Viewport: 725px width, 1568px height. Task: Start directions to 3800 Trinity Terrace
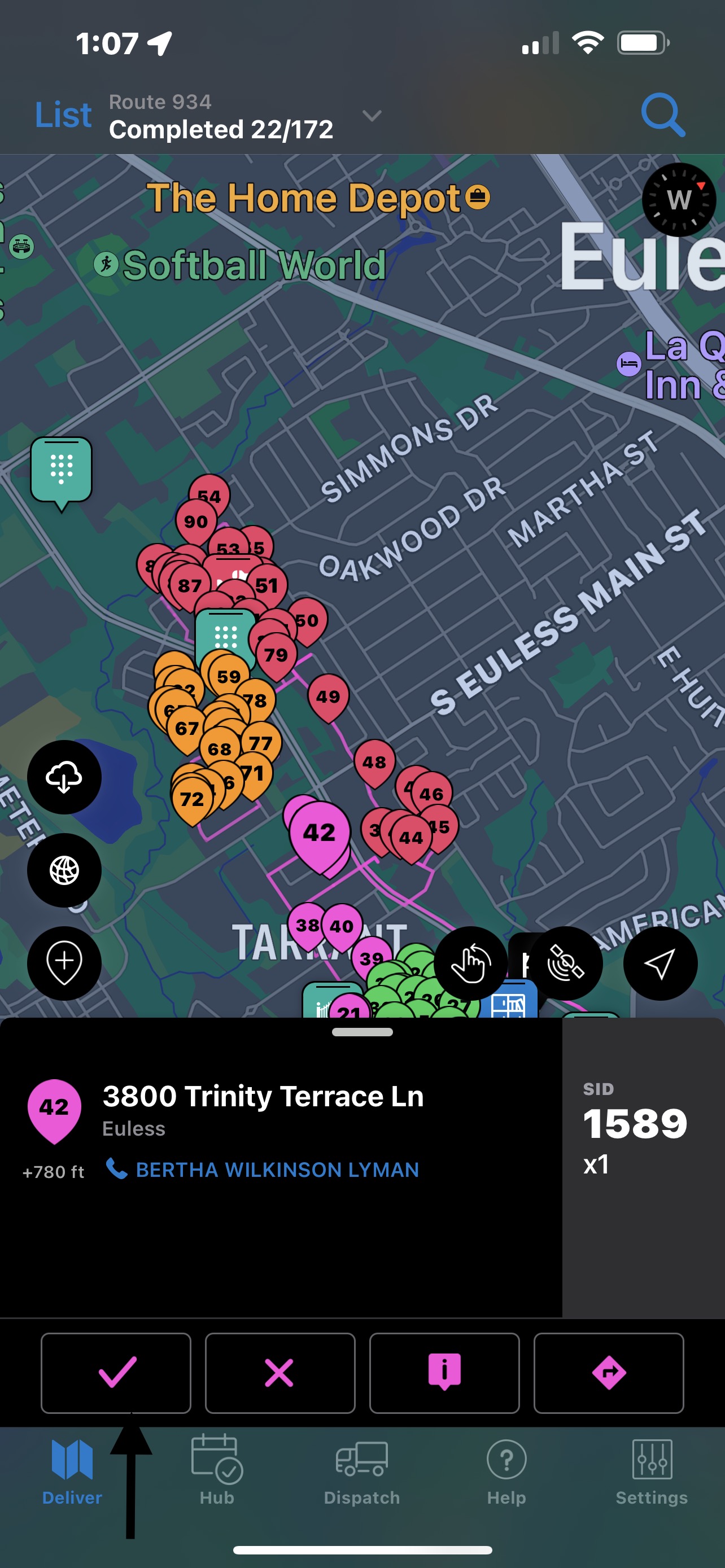[609, 1373]
